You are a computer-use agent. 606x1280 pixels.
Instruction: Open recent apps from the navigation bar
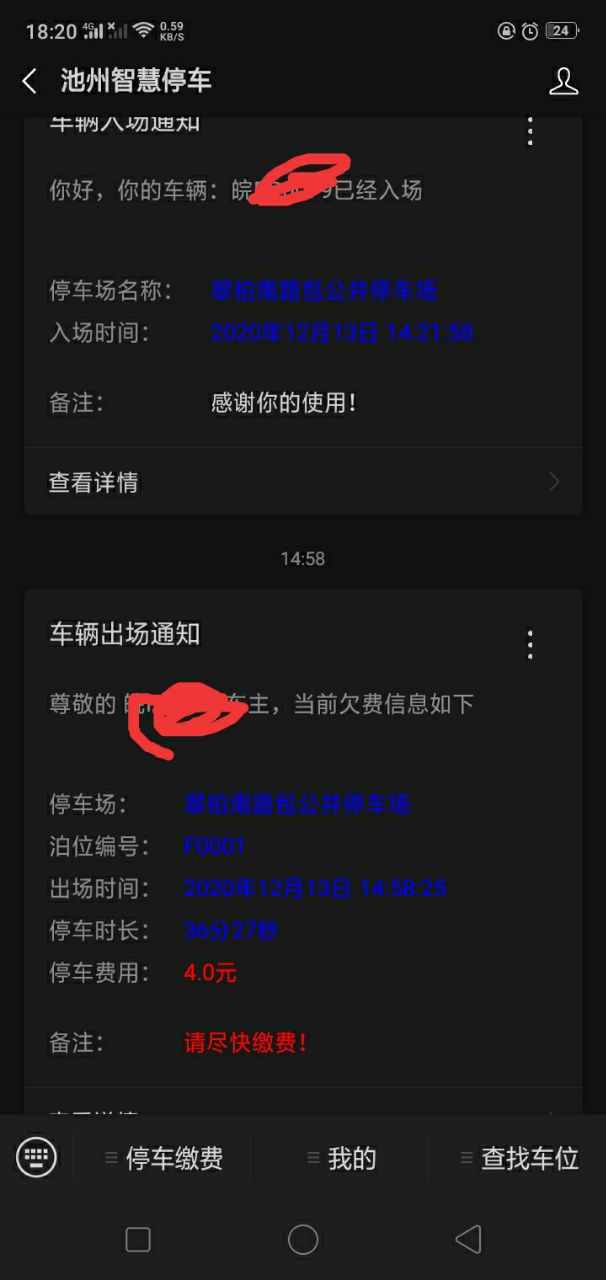[x=138, y=1240]
